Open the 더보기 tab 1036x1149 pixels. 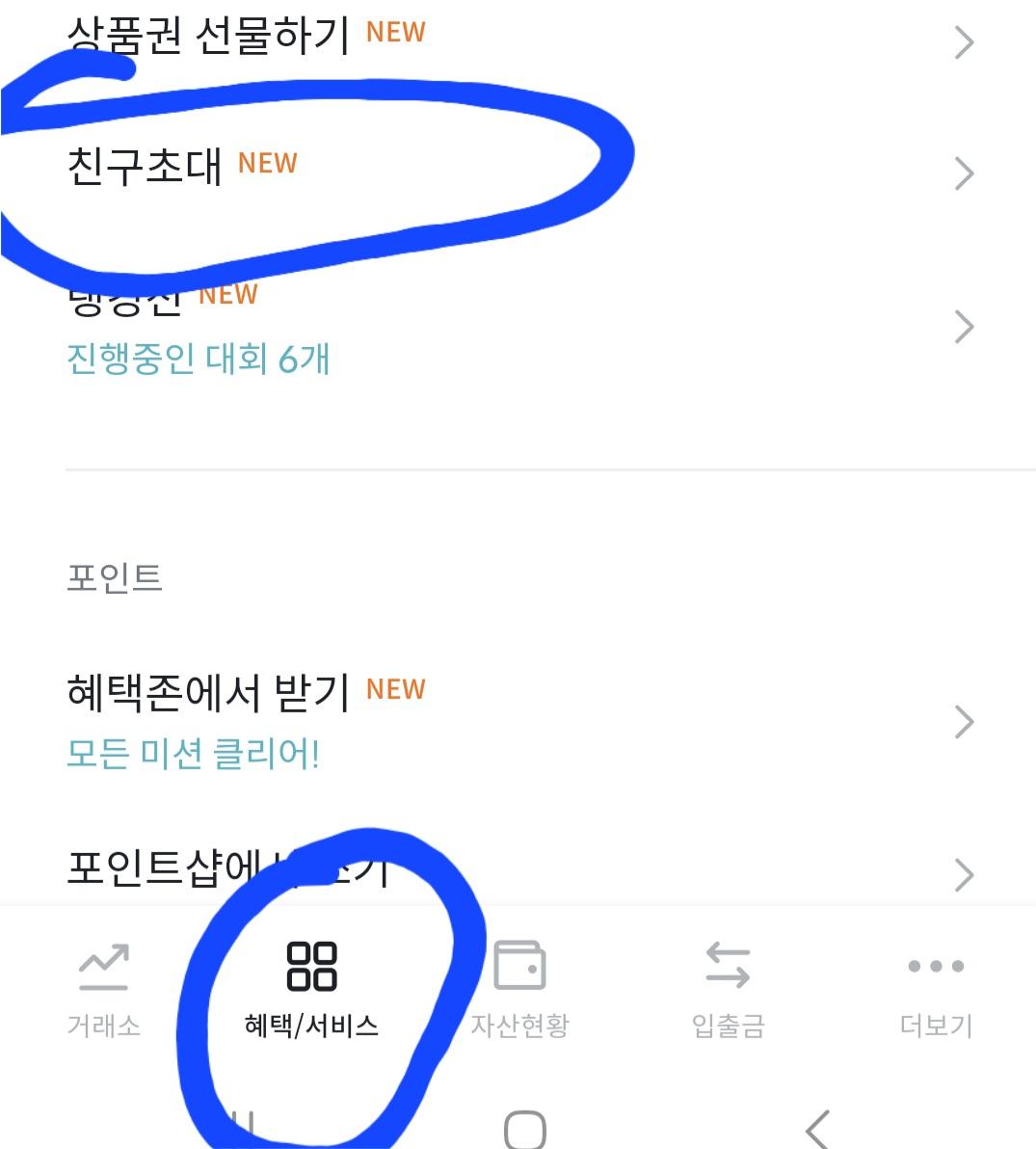(x=936, y=990)
